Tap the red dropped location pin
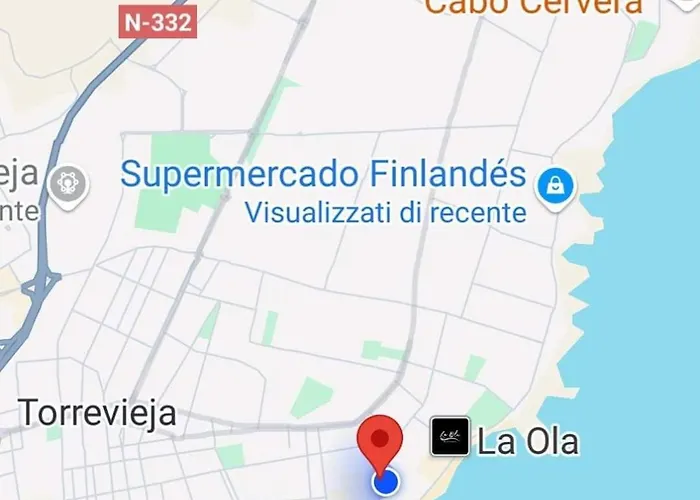700x500 pixels. [x=380, y=442]
